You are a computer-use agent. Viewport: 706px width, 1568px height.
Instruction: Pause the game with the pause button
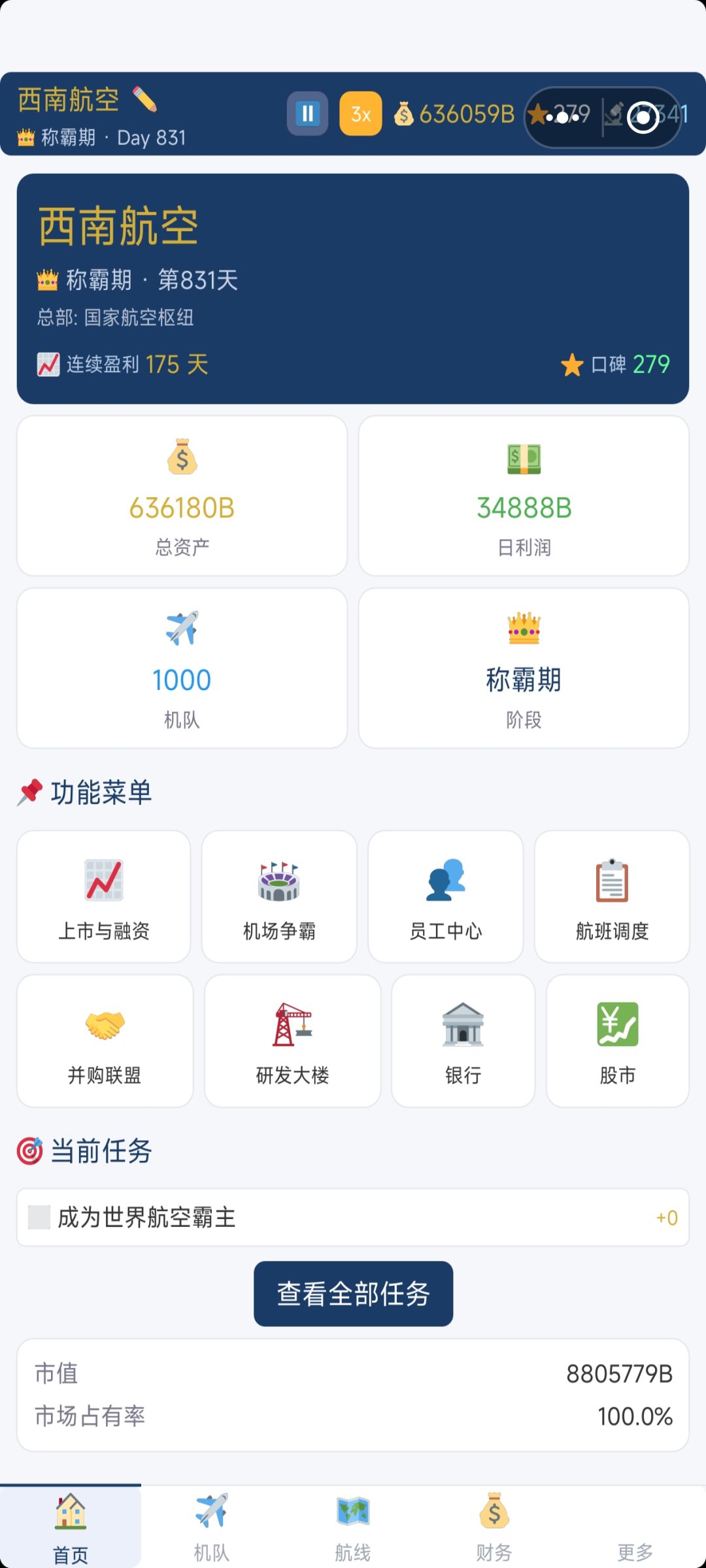pos(307,114)
